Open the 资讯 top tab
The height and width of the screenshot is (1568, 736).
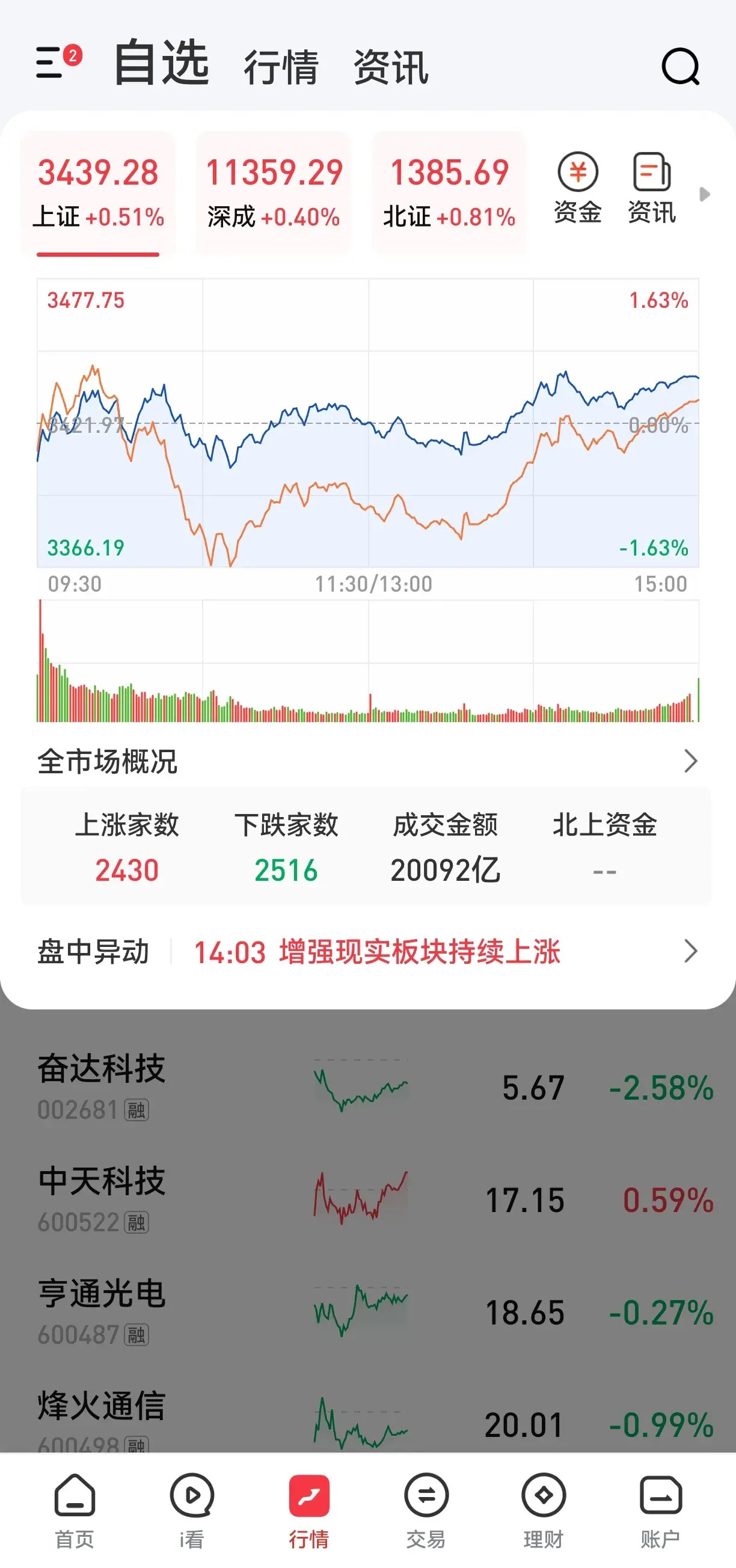pos(391,67)
